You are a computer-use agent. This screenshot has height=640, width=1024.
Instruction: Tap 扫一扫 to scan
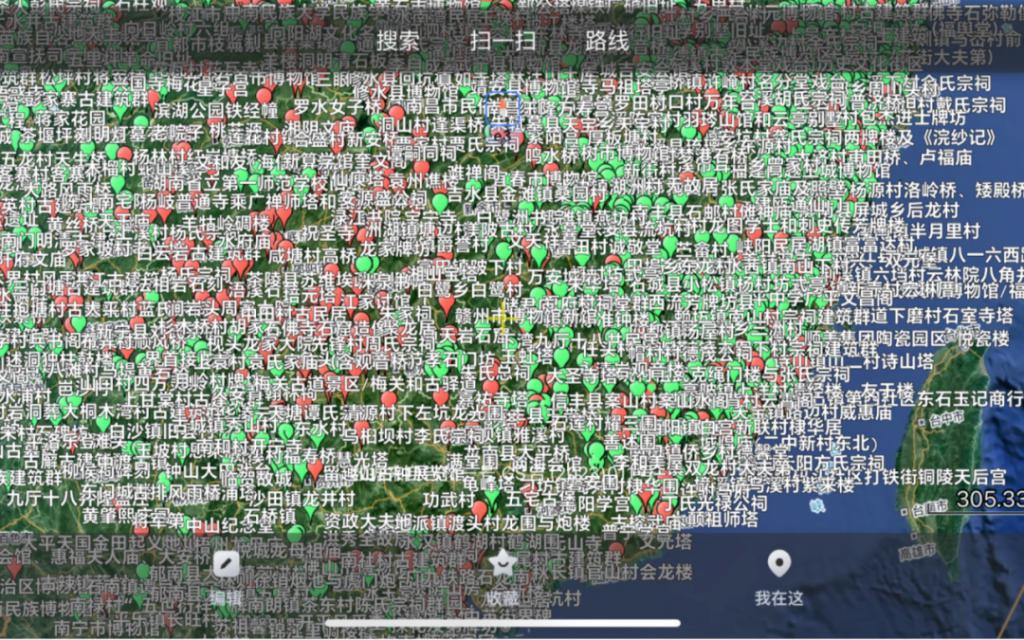[502, 41]
